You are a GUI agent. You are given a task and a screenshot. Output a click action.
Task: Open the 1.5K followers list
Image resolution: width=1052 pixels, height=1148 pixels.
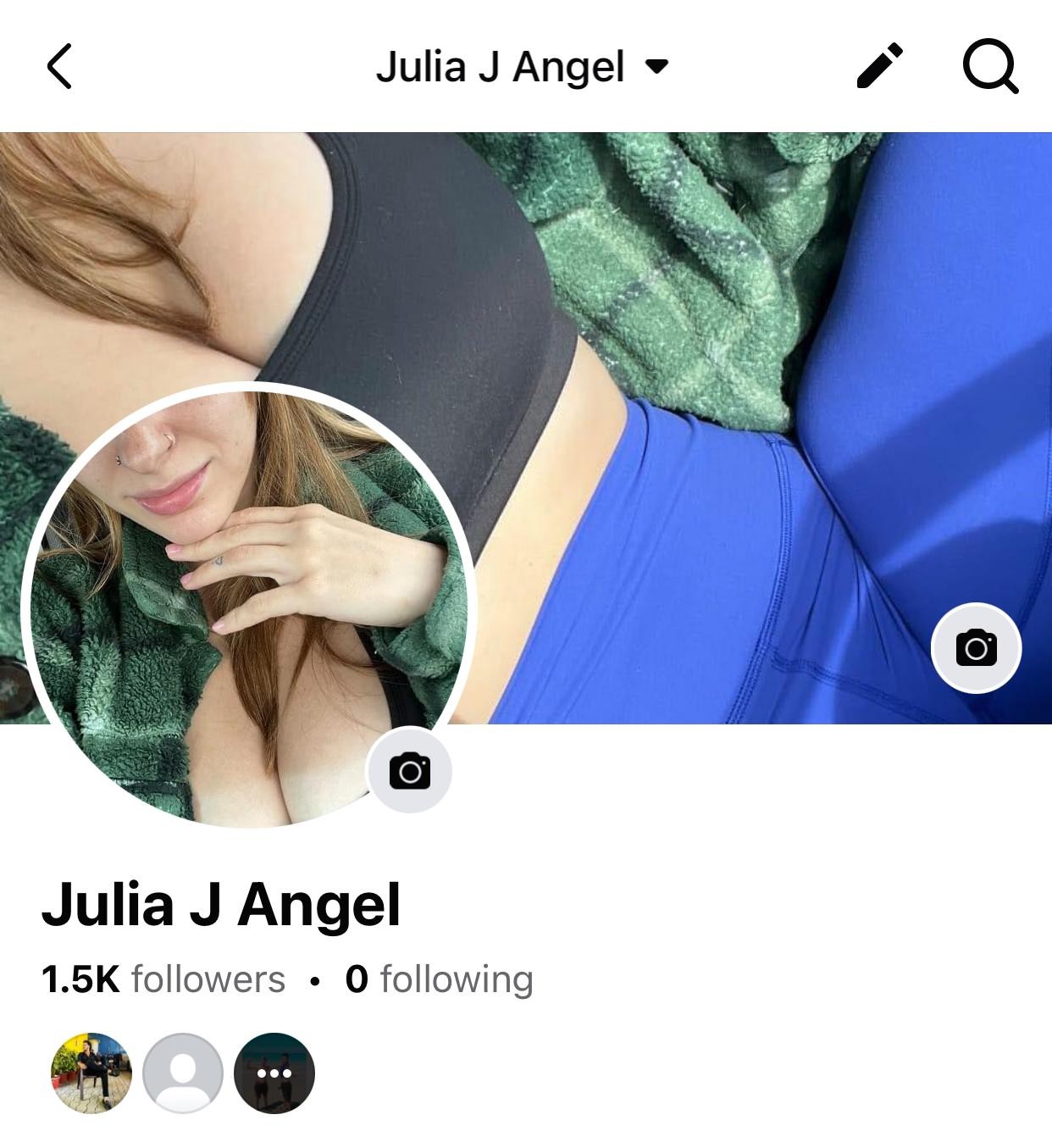pyautogui.click(x=163, y=979)
